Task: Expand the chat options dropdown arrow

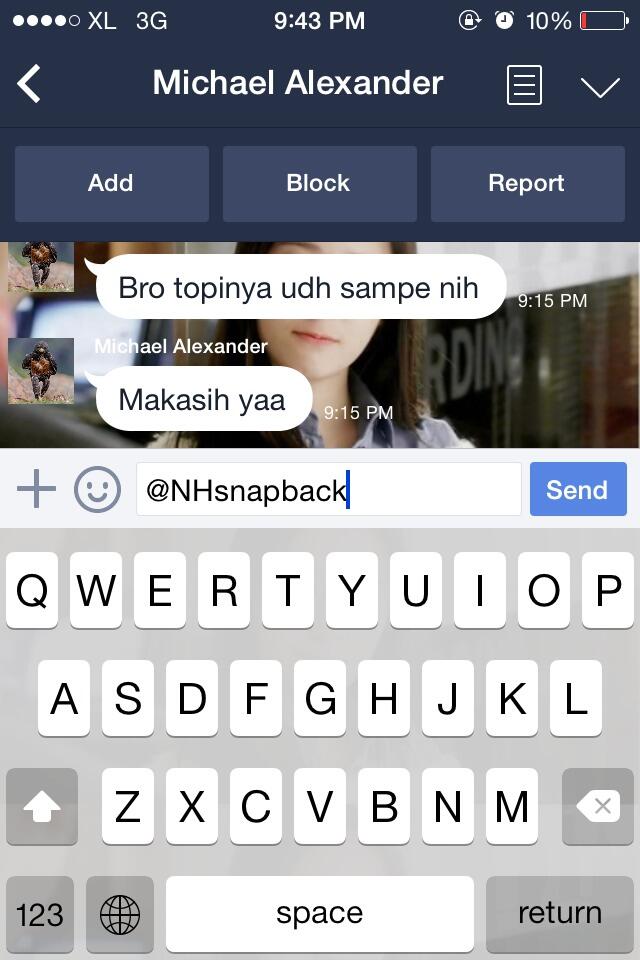Action: [600, 87]
